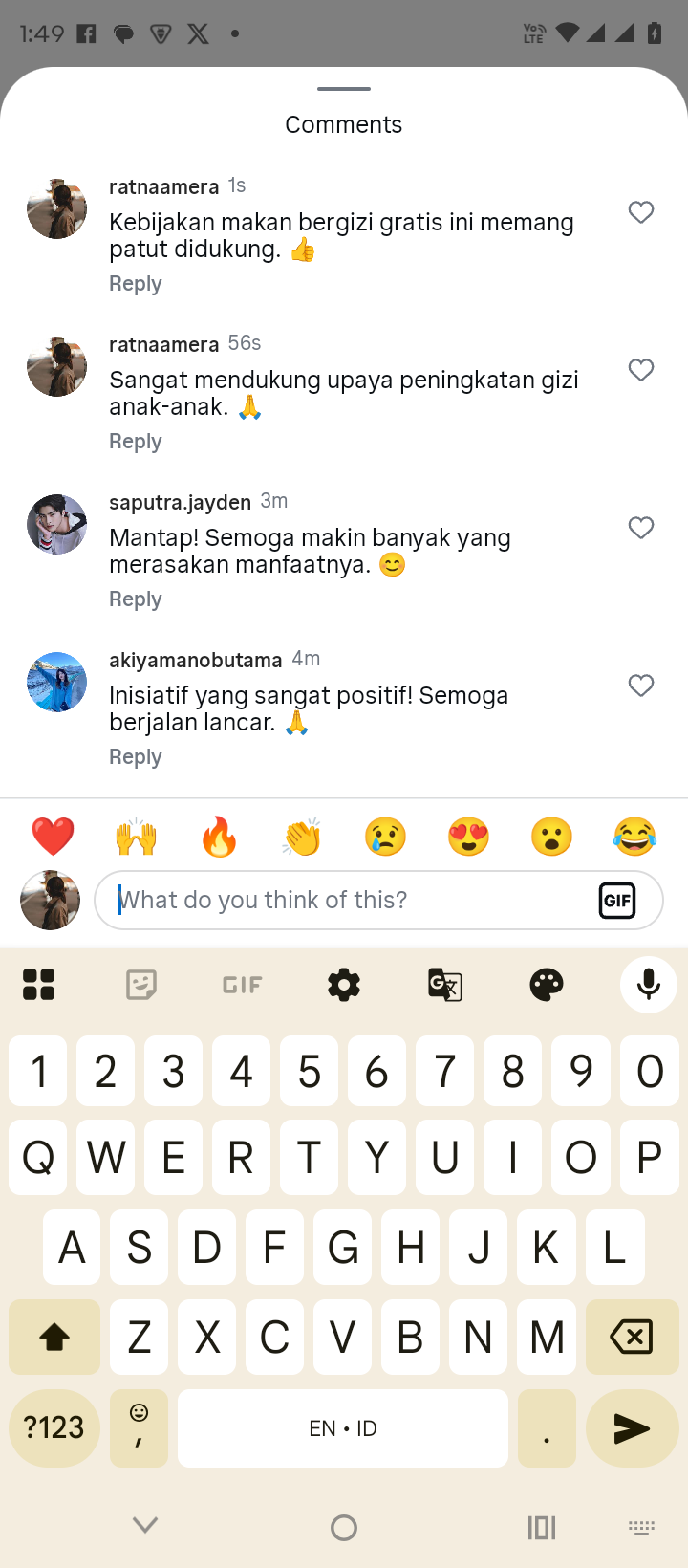Reply to ratnaamera's 56s-old comment
Viewport: 688px width, 1568px height.
[x=135, y=442]
